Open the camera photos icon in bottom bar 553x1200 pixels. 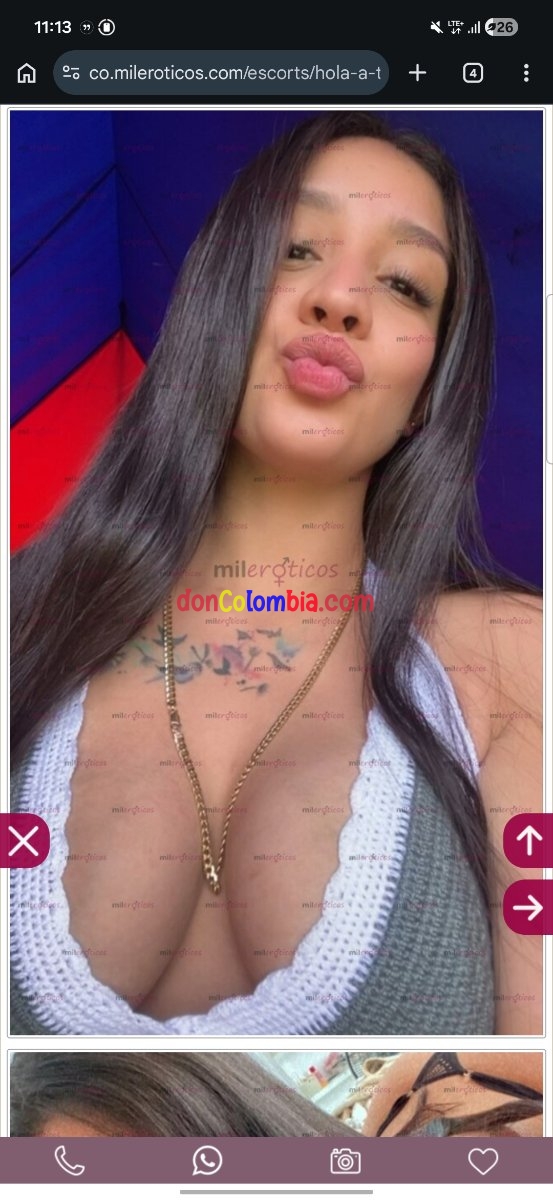(345, 1160)
